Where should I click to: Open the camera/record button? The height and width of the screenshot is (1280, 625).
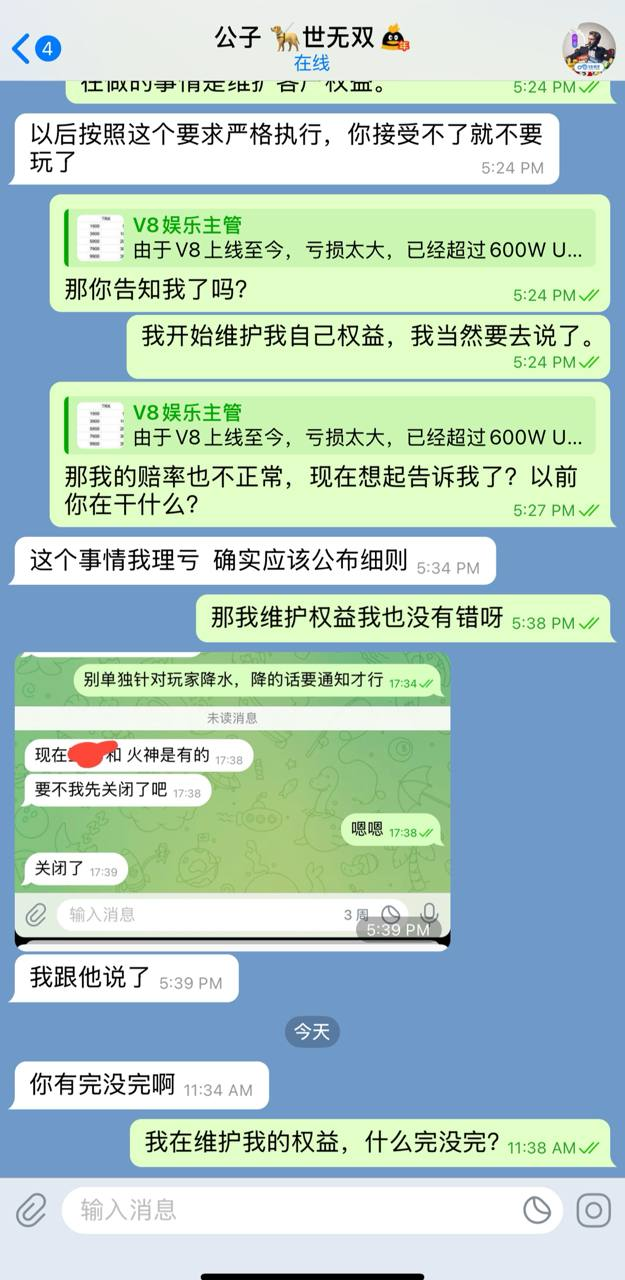(x=593, y=1210)
